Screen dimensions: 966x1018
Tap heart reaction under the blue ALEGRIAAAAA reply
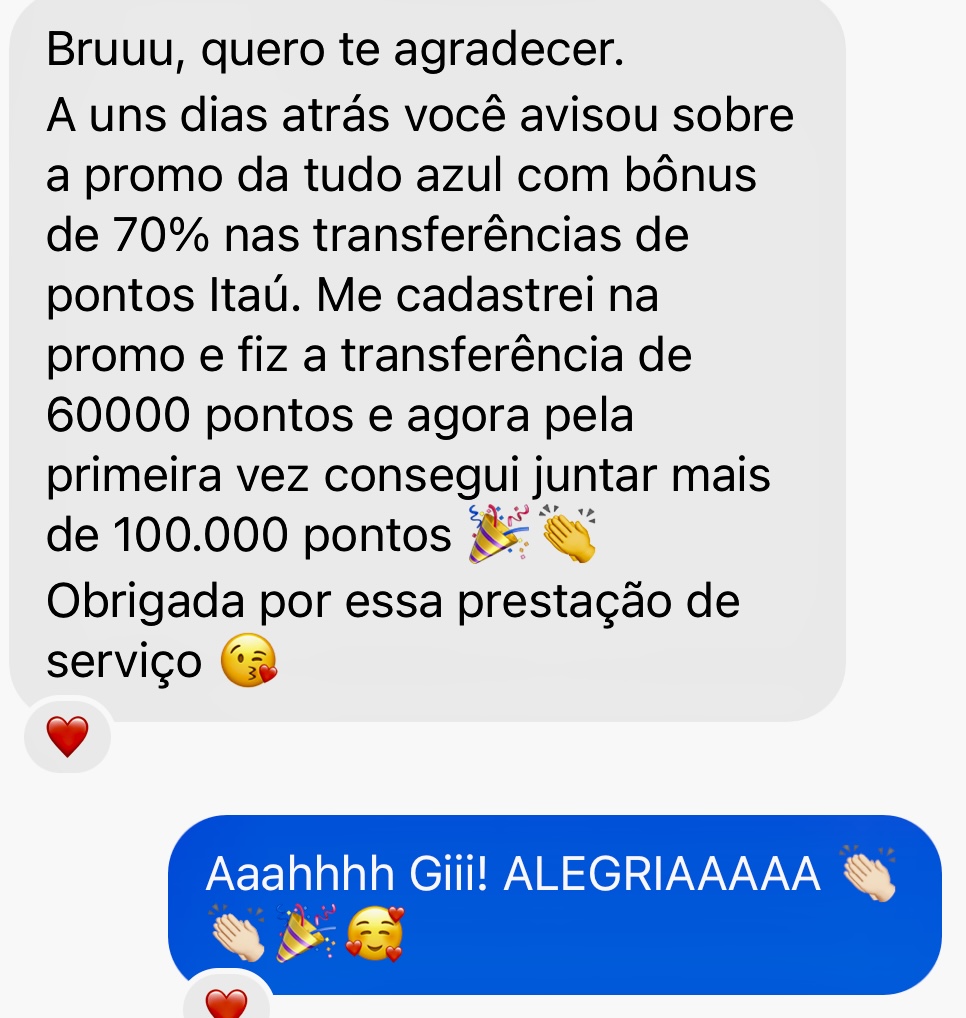[x=226, y=1003]
